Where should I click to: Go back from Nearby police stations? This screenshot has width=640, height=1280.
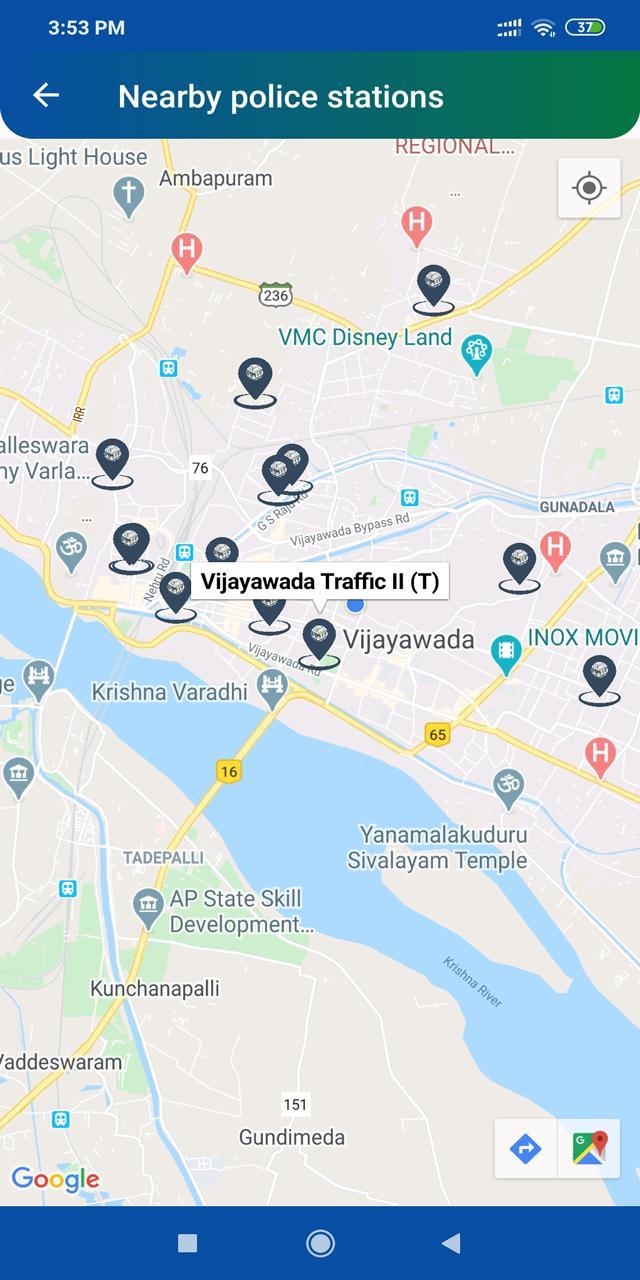pyautogui.click(x=46, y=95)
